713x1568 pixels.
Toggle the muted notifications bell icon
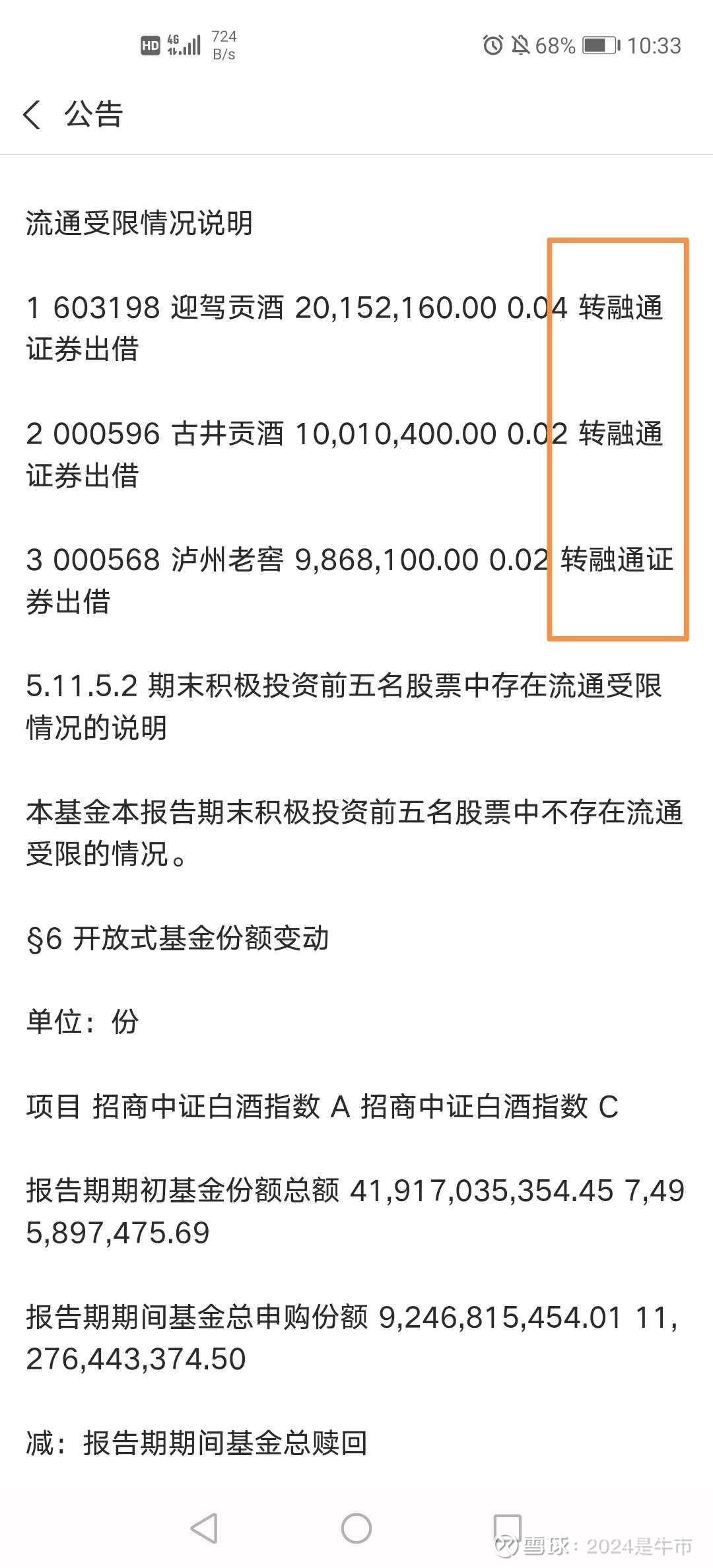click(522, 46)
